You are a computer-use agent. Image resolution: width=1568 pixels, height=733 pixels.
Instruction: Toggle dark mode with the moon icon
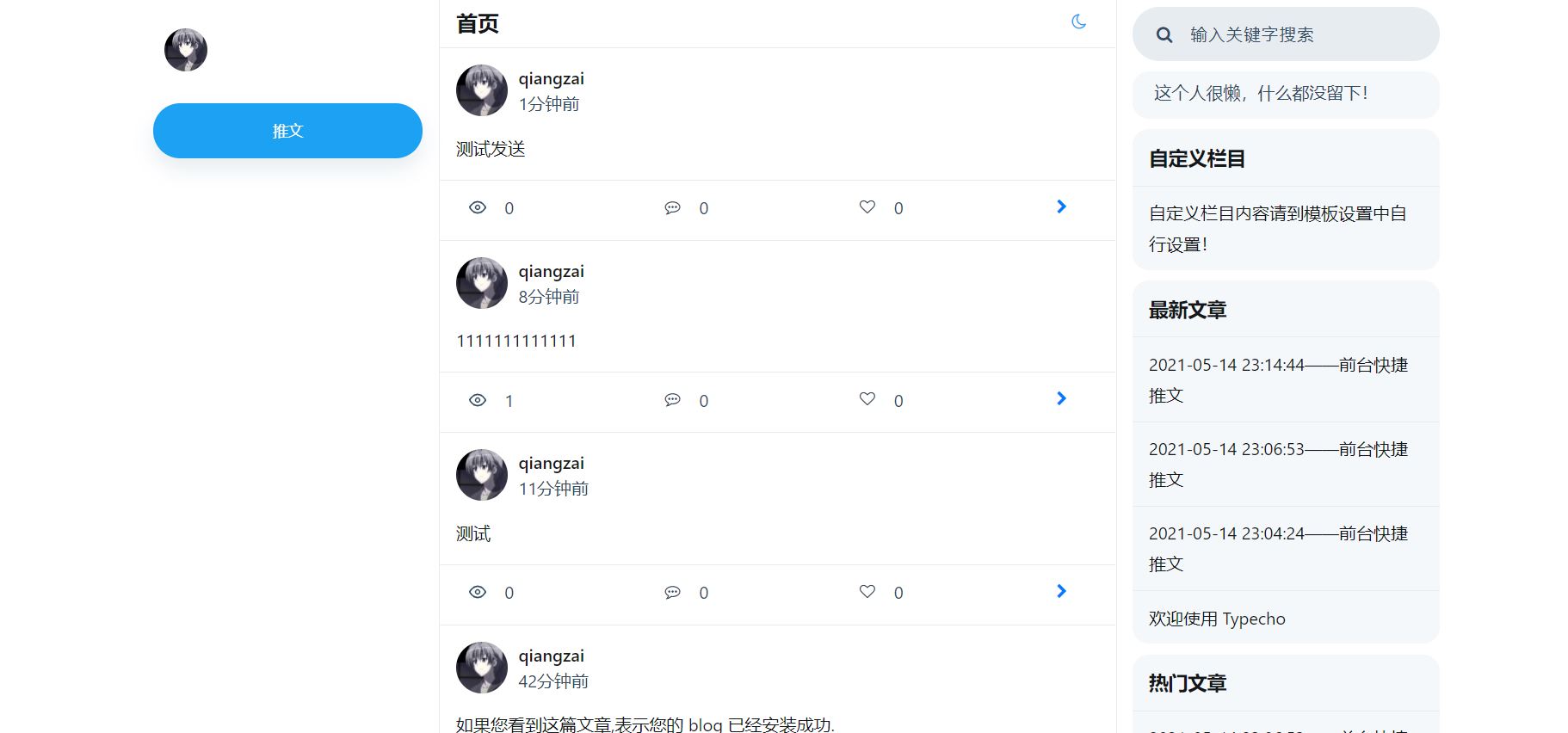(x=1078, y=22)
